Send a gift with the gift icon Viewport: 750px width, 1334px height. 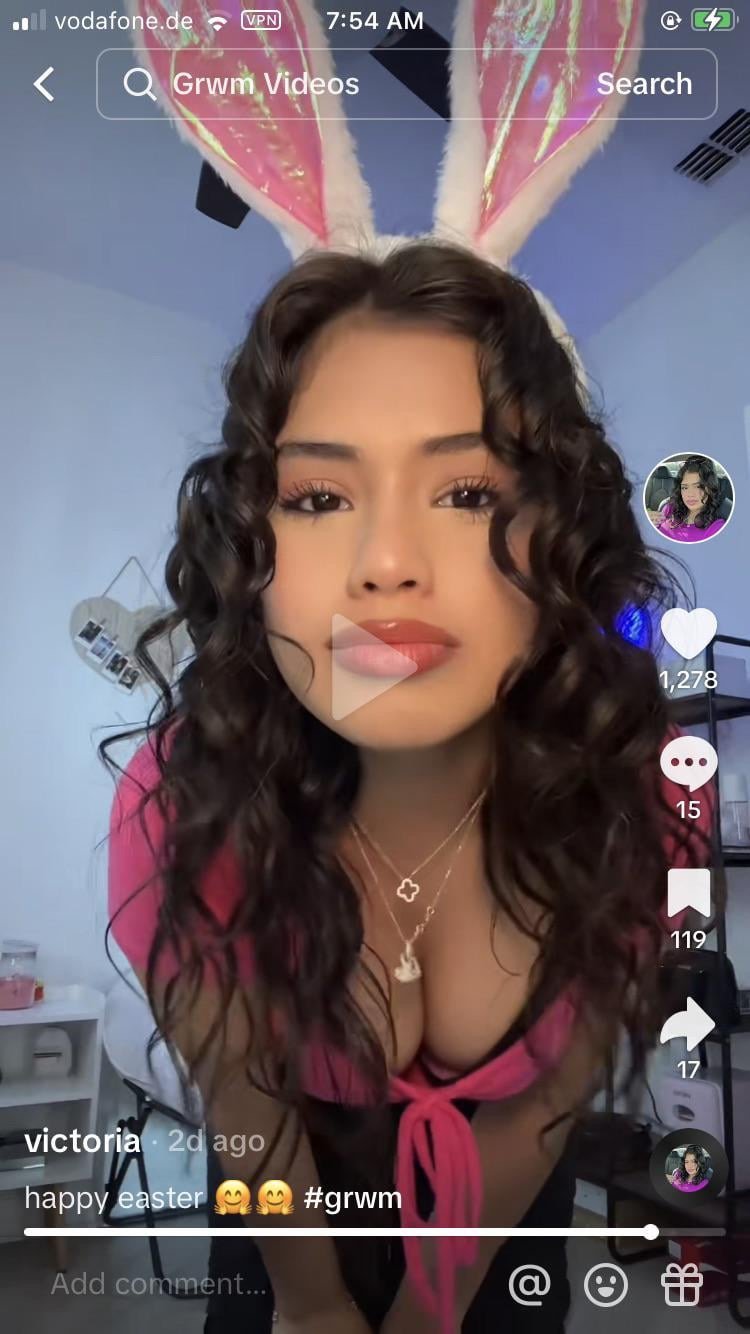tap(682, 1285)
